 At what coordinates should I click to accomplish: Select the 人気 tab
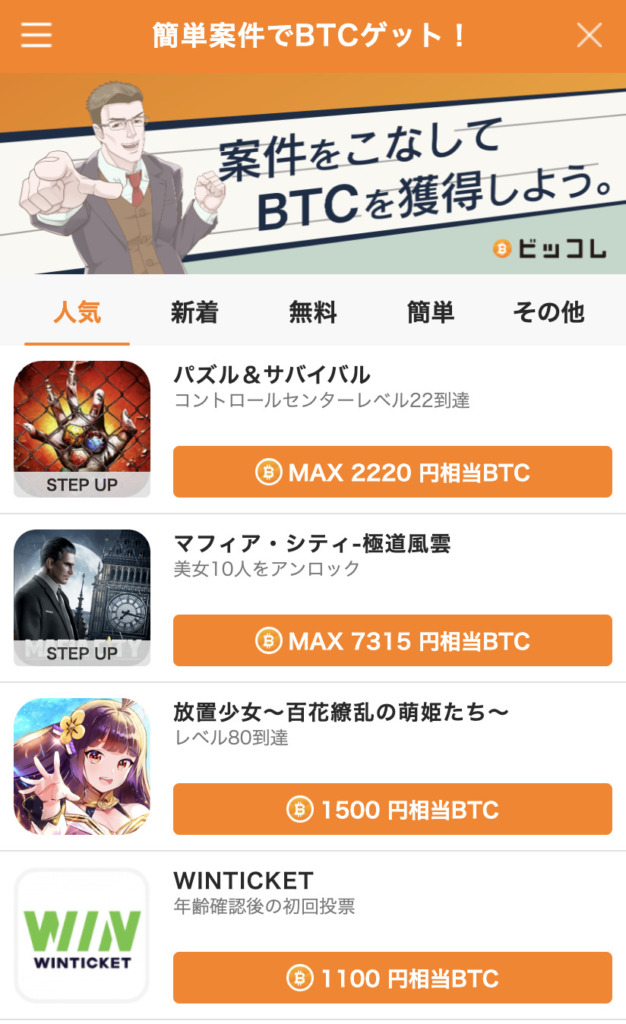(x=77, y=312)
